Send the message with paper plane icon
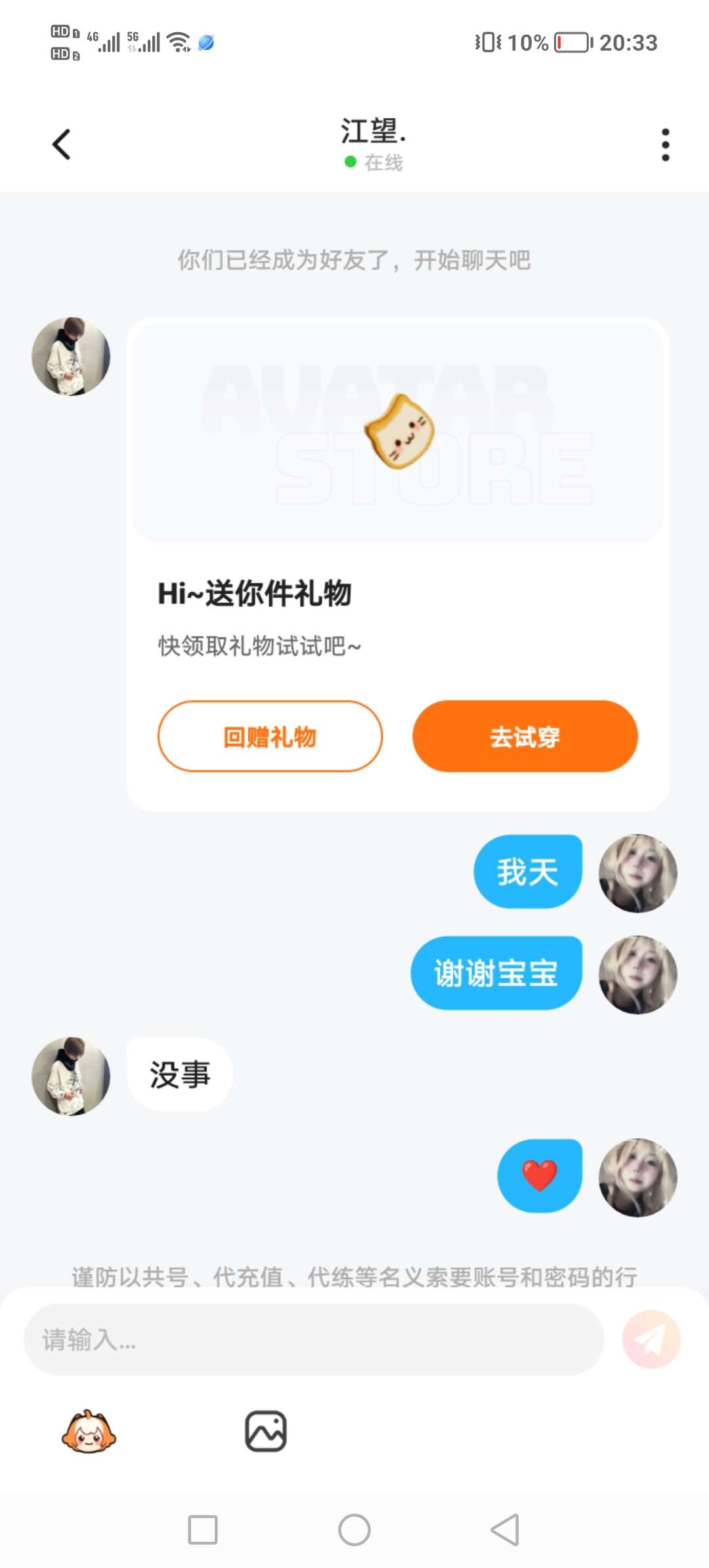 point(651,1339)
